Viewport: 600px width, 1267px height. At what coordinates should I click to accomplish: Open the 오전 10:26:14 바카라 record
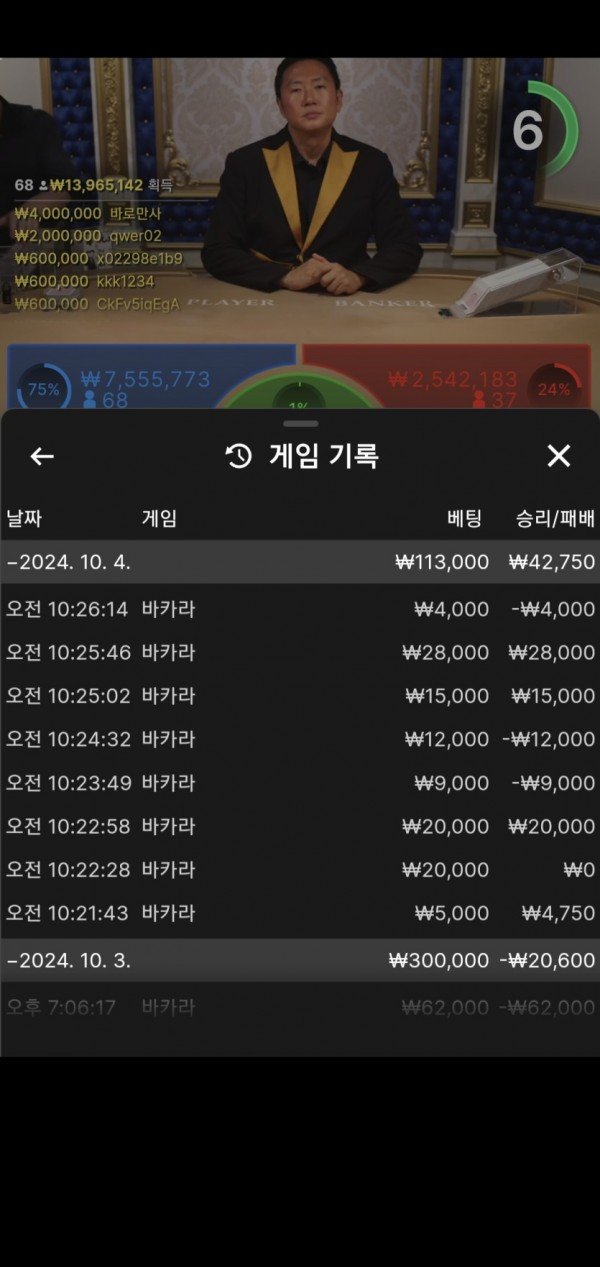click(x=300, y=609)
